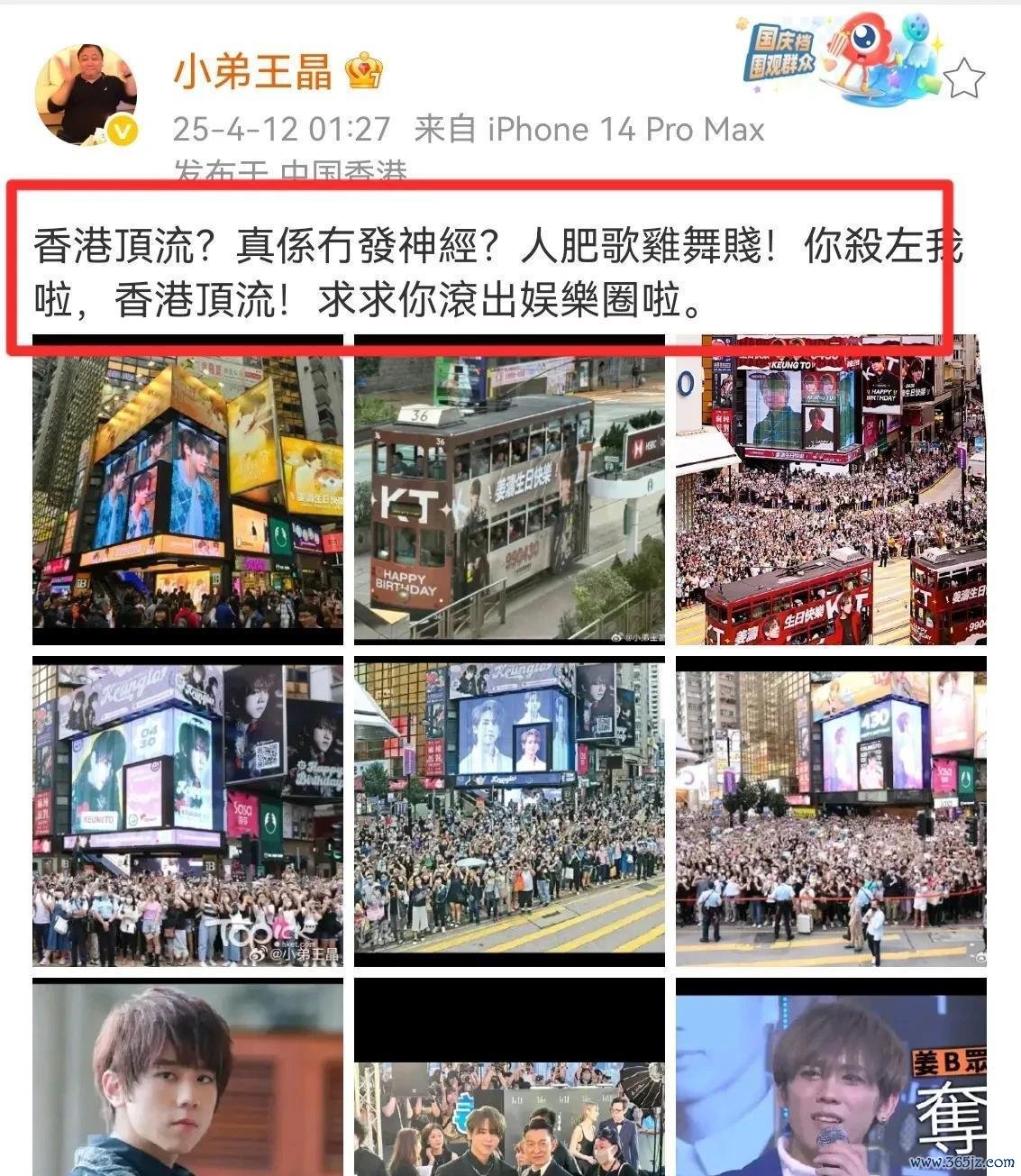Open the KT birthday tram photo
Screen dimensions: 1021x1176
point(509,491)
